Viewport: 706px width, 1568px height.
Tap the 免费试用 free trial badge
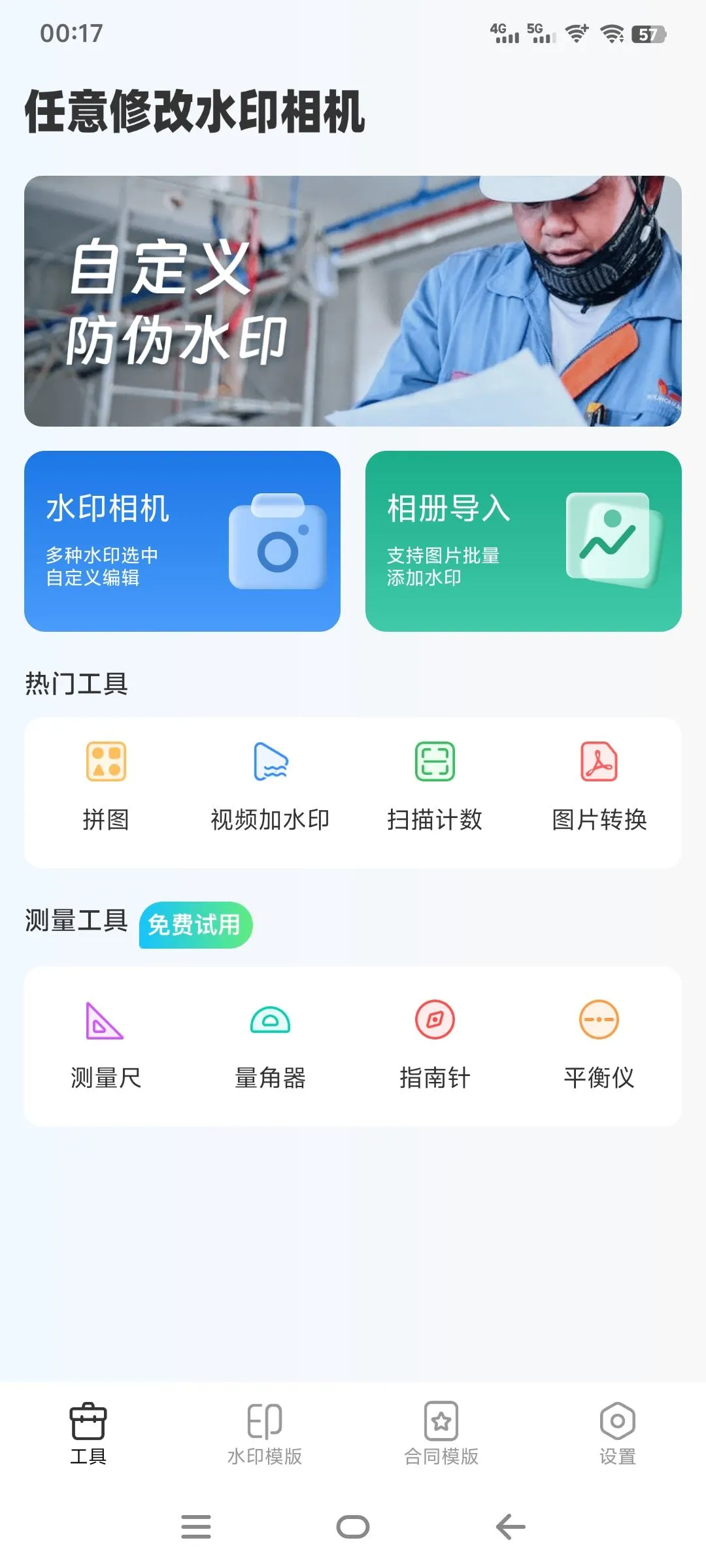pos(195,925)
